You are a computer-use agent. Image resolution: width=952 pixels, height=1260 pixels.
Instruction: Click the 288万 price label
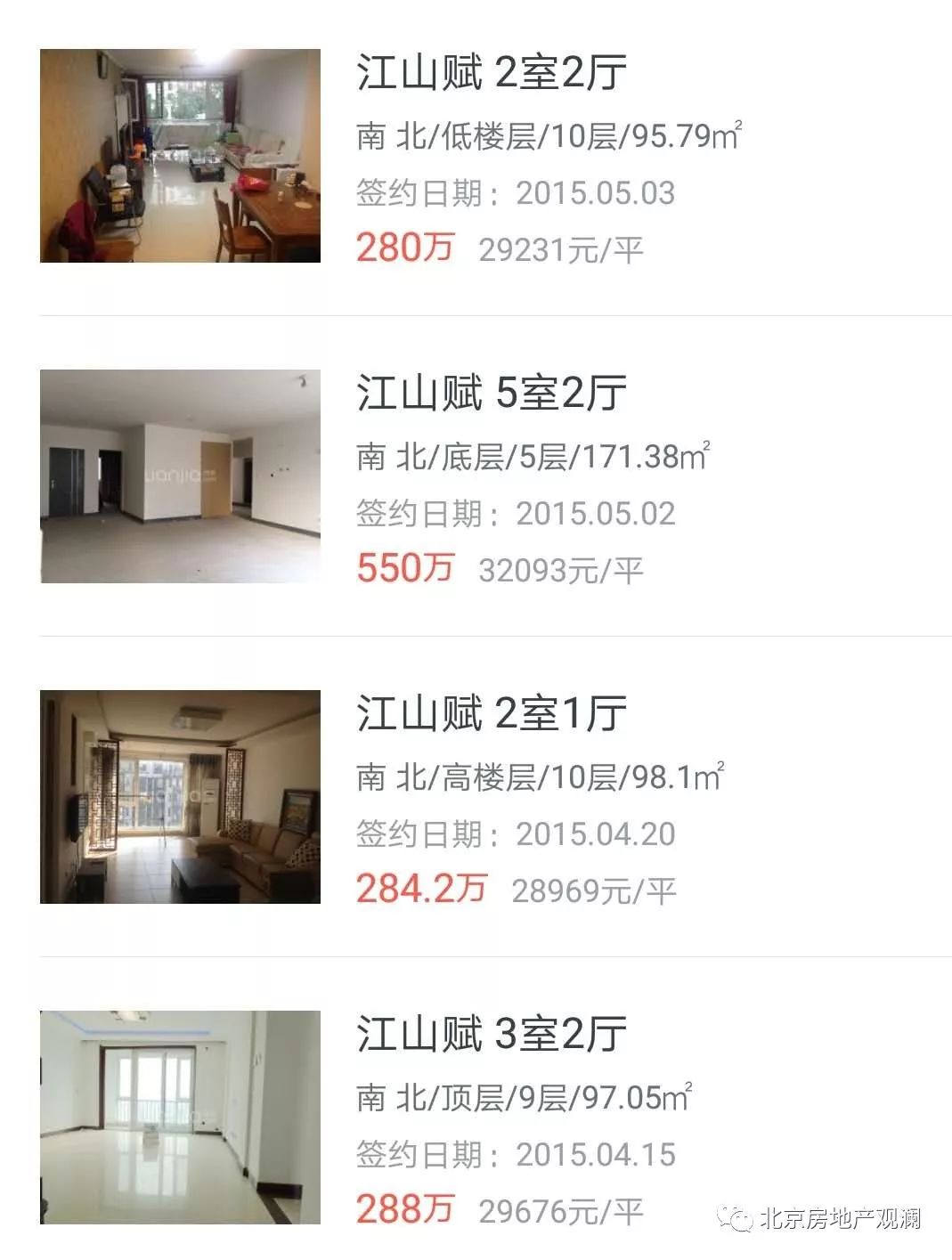403,1207
